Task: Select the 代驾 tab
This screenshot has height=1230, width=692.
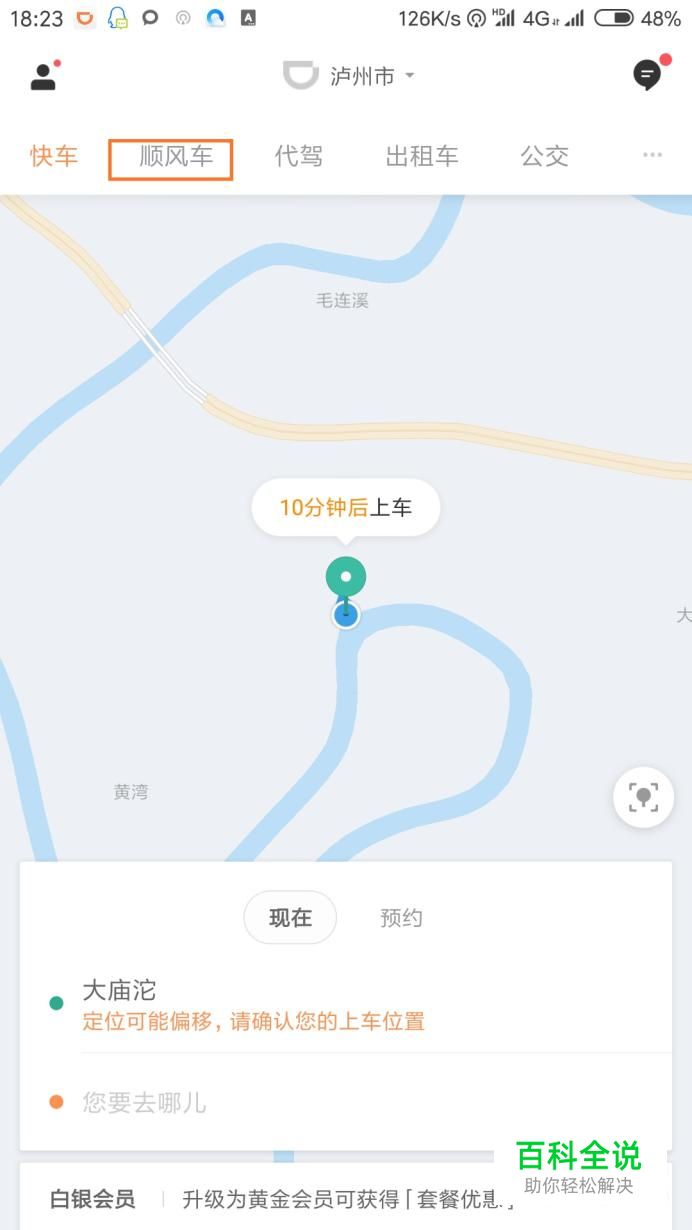Action: click(x=299, y=156)
